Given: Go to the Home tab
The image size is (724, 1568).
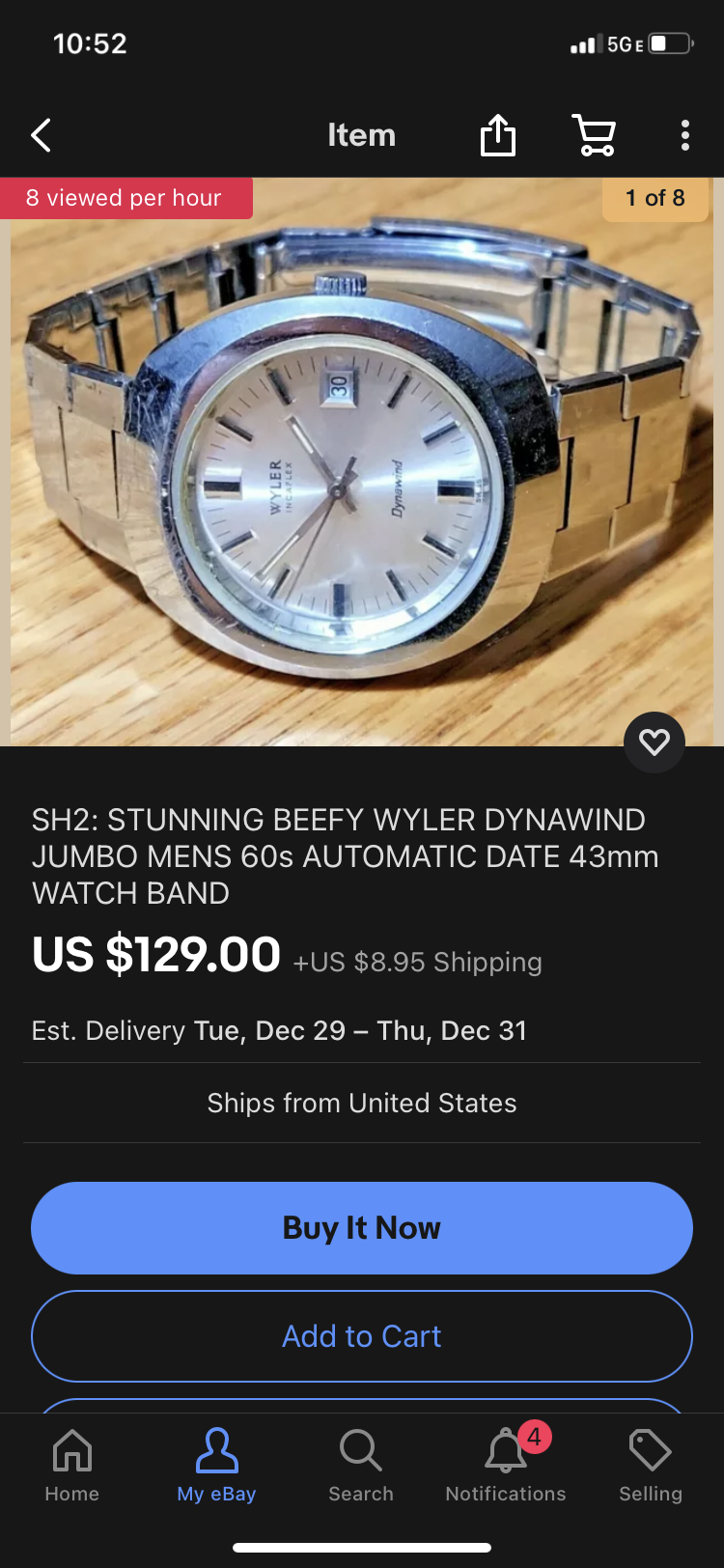Looking at the screenshot, I should 72,1466.
